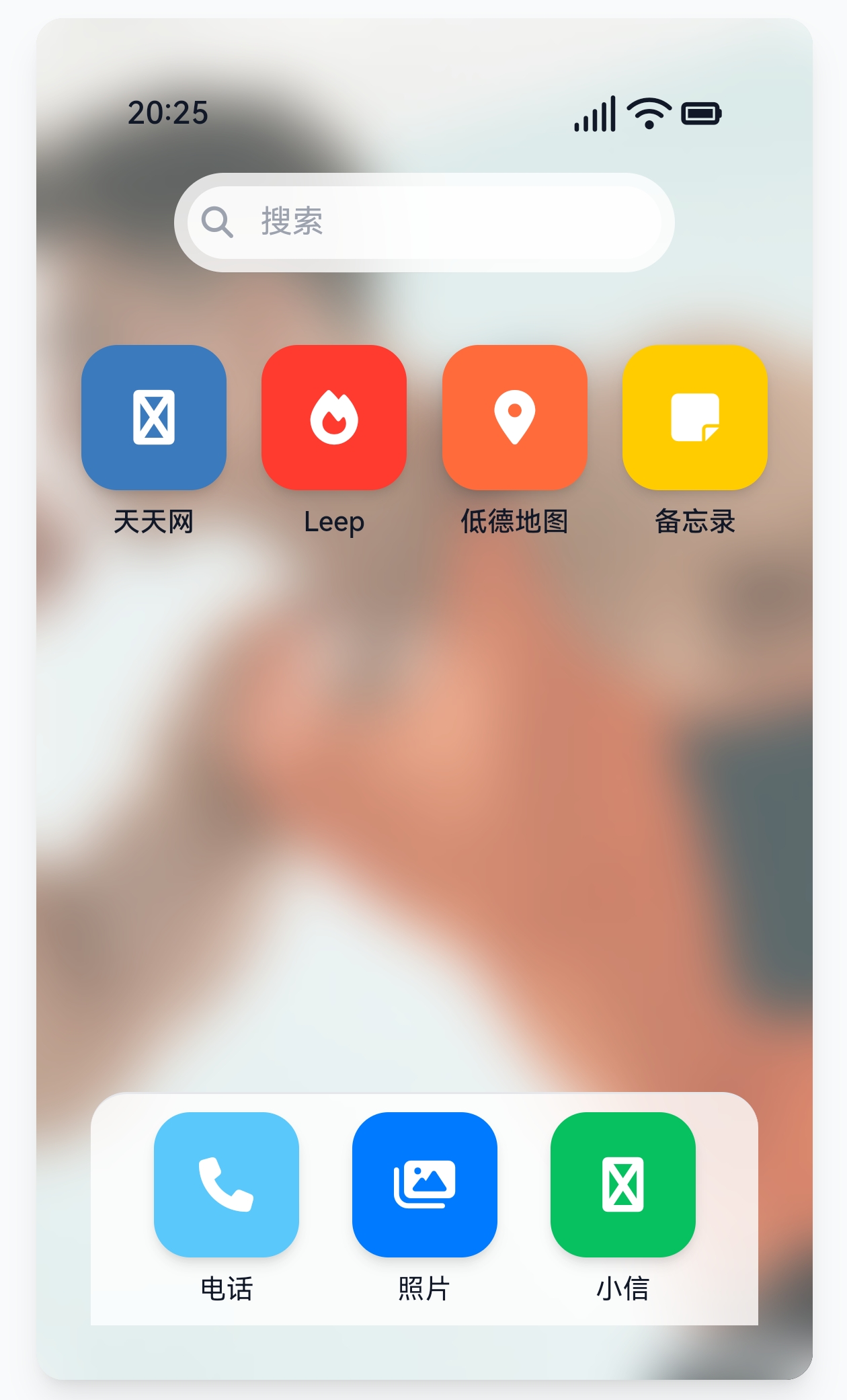Tap the 搜索 search field

pyautogui.click(x=425, y=222)
